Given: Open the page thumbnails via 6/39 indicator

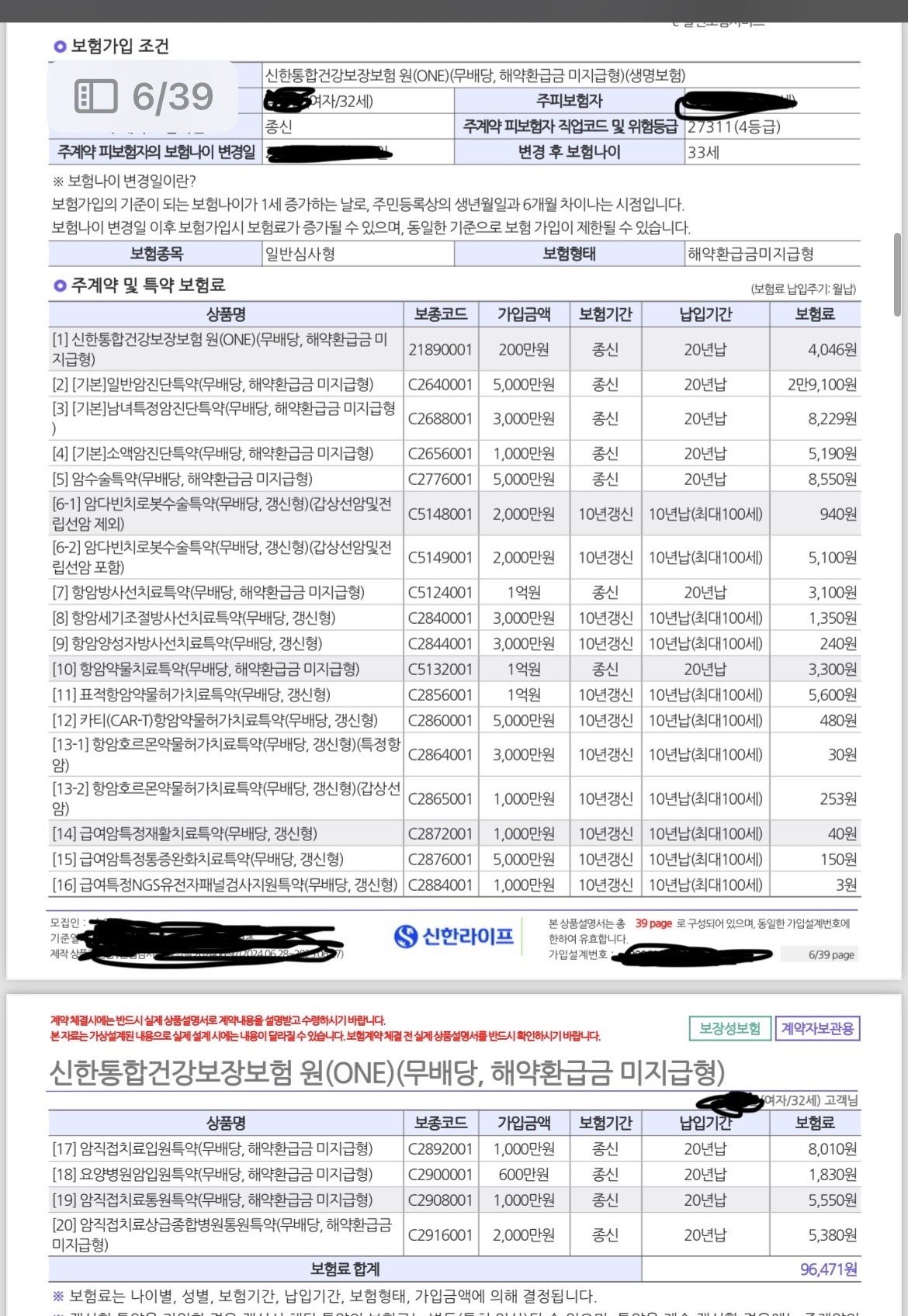Looking at the screenshot, I should click(x=143, y=97).
